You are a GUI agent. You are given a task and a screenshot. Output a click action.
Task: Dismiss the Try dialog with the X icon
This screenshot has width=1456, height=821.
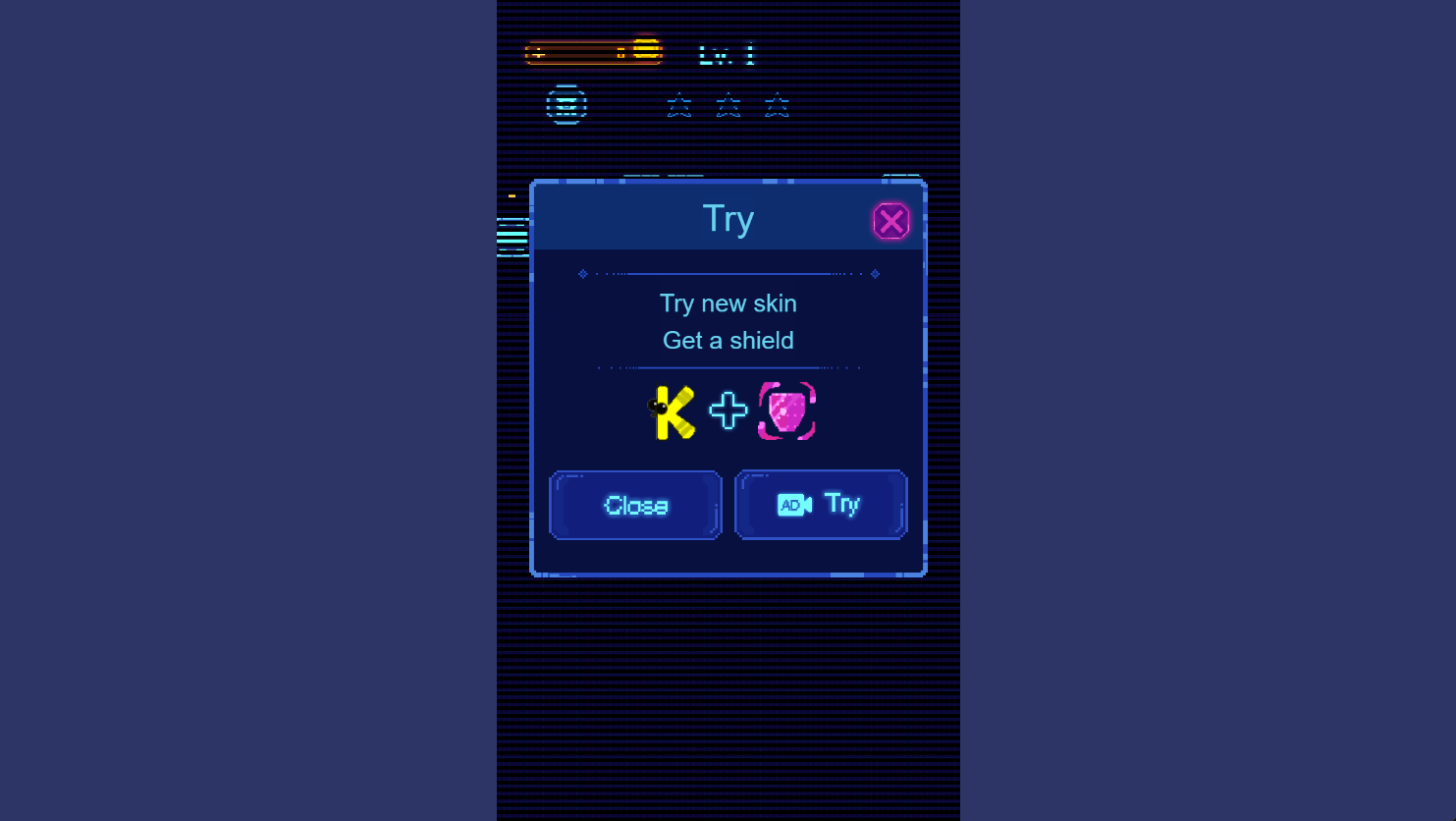pyautogui.click(x=890, y=221)
